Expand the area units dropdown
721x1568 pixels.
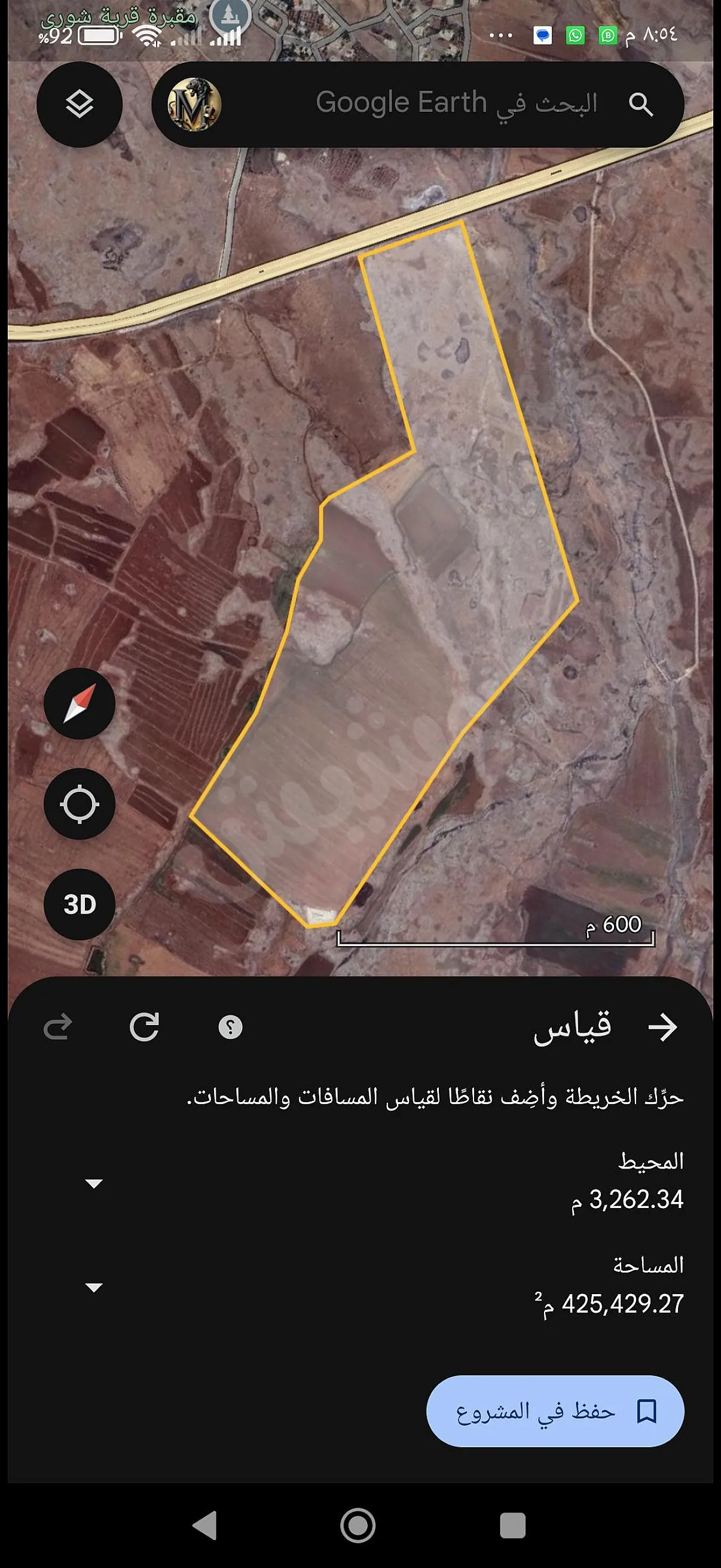tap(94, 1288)
